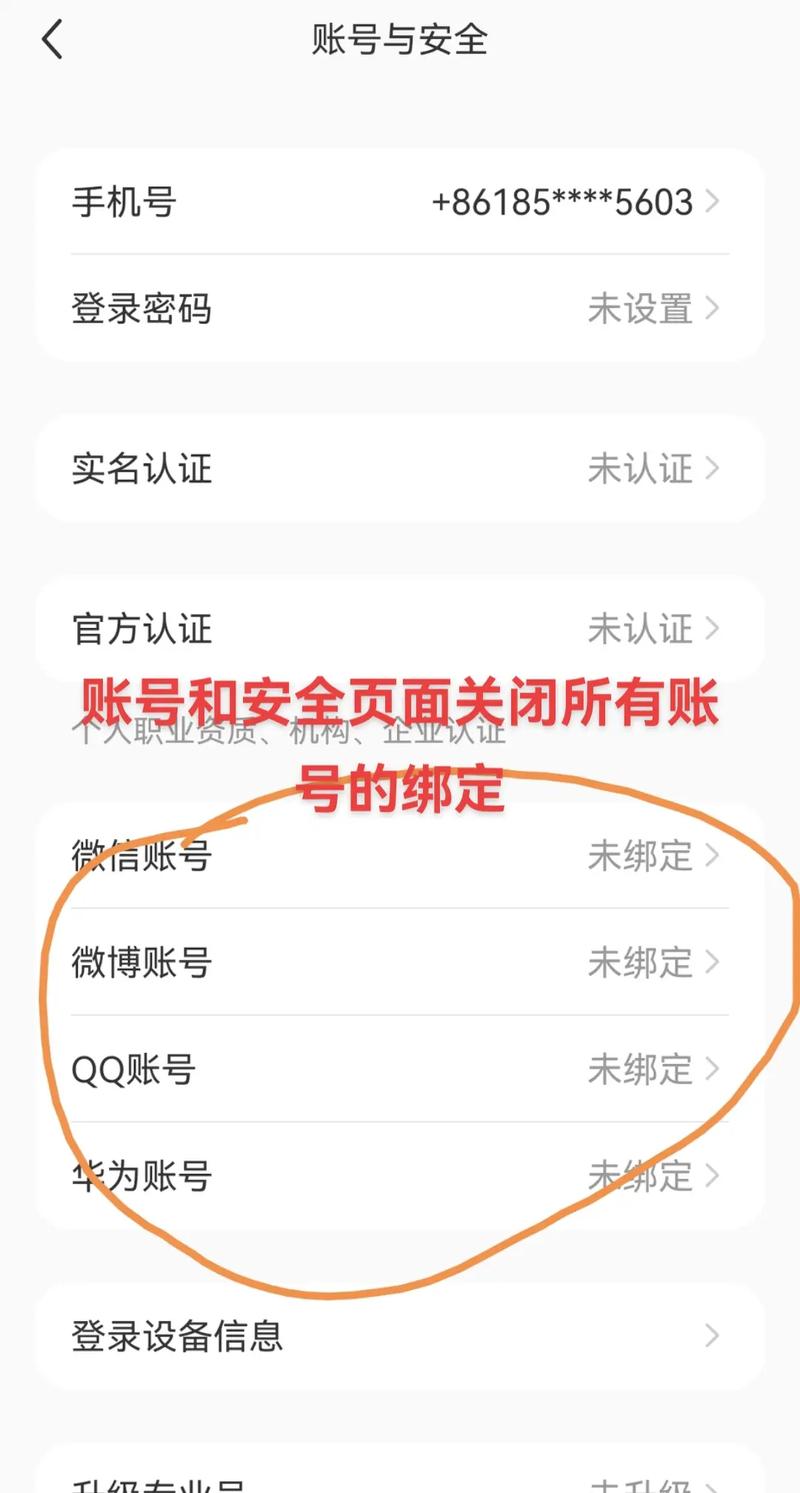Tap the arrow beside WeChat 未绑定
800x1493 pixels.
tap(712, 856)
